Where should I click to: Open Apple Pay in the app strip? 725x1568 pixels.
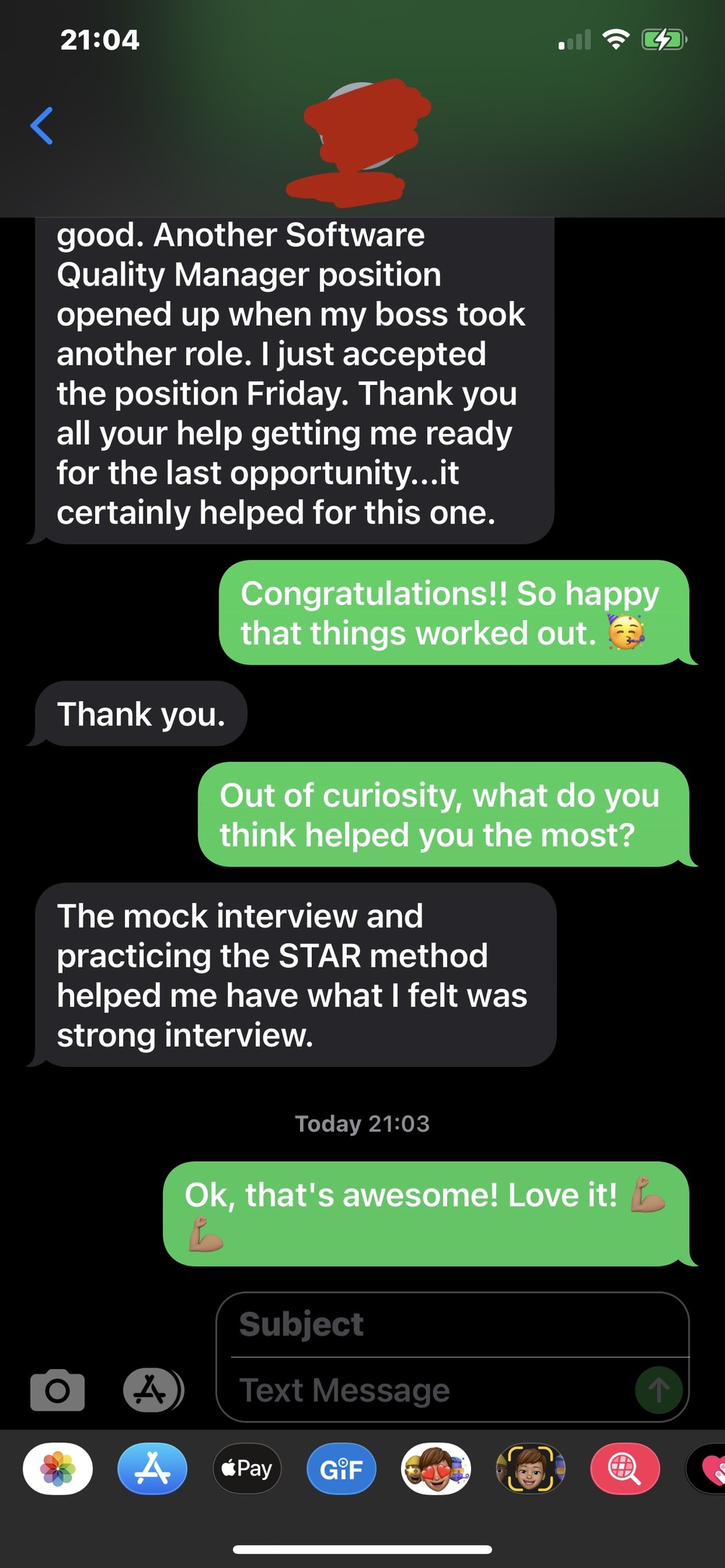[247, 1469]
